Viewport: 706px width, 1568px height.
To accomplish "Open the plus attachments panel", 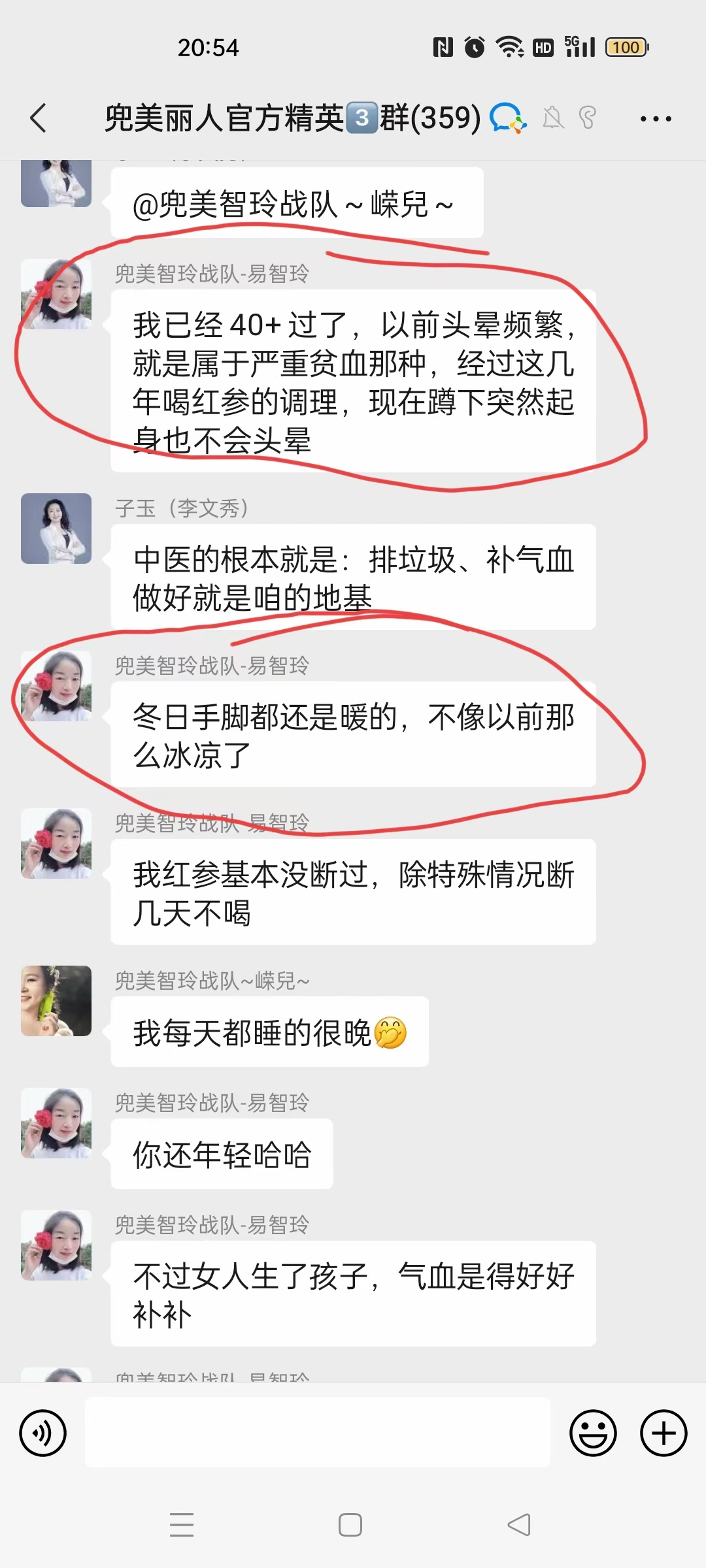I will pos(664,1433).
